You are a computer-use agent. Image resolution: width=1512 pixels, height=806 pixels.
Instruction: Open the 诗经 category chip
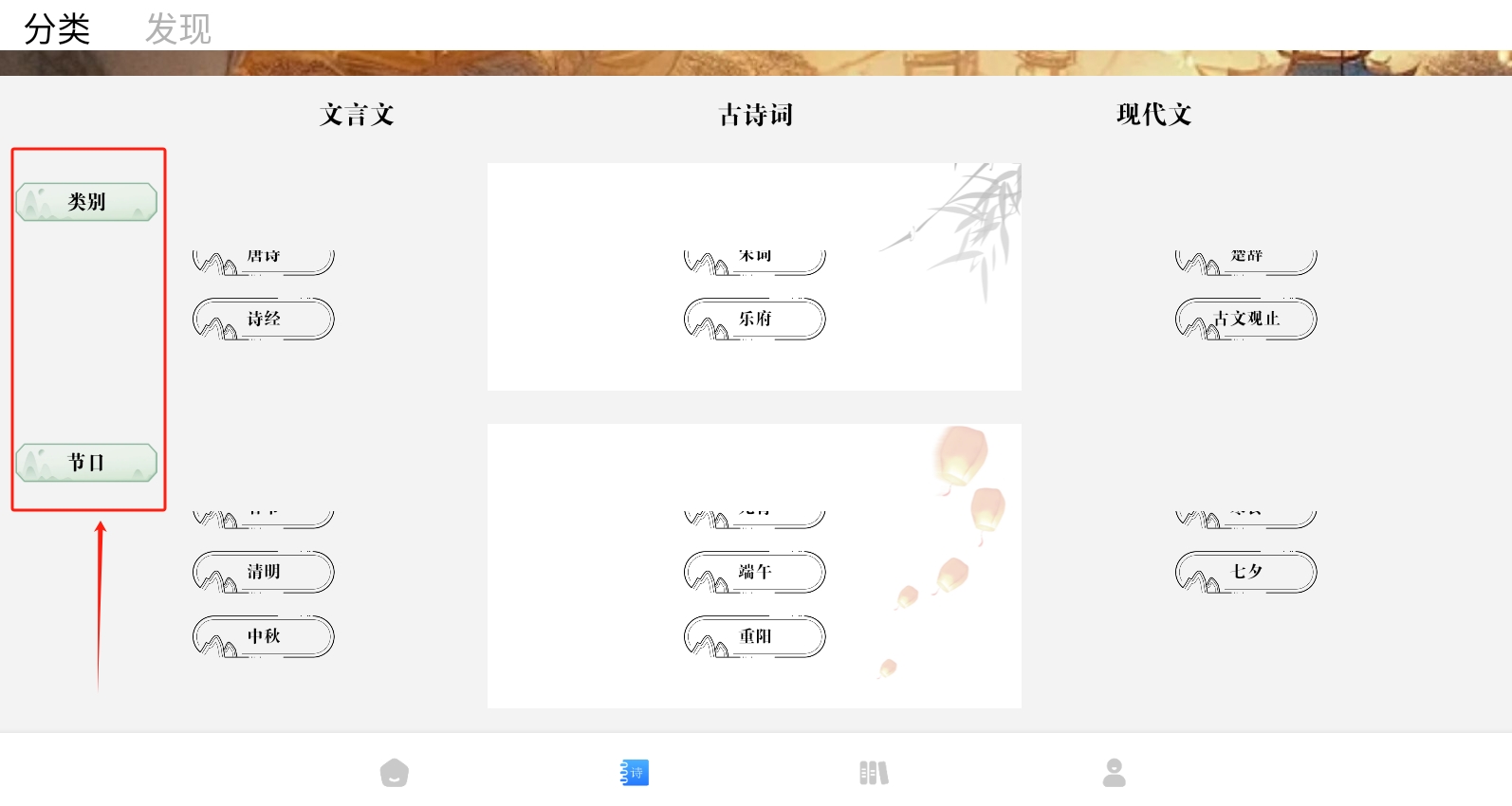pyautogui.click(x=264, y=319)
